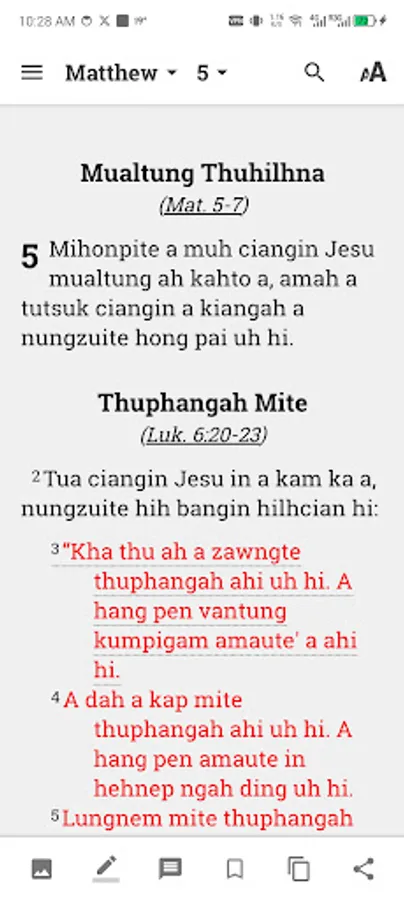Bookmark the selected verse
404x900 pixels.
tap(235, 869)
